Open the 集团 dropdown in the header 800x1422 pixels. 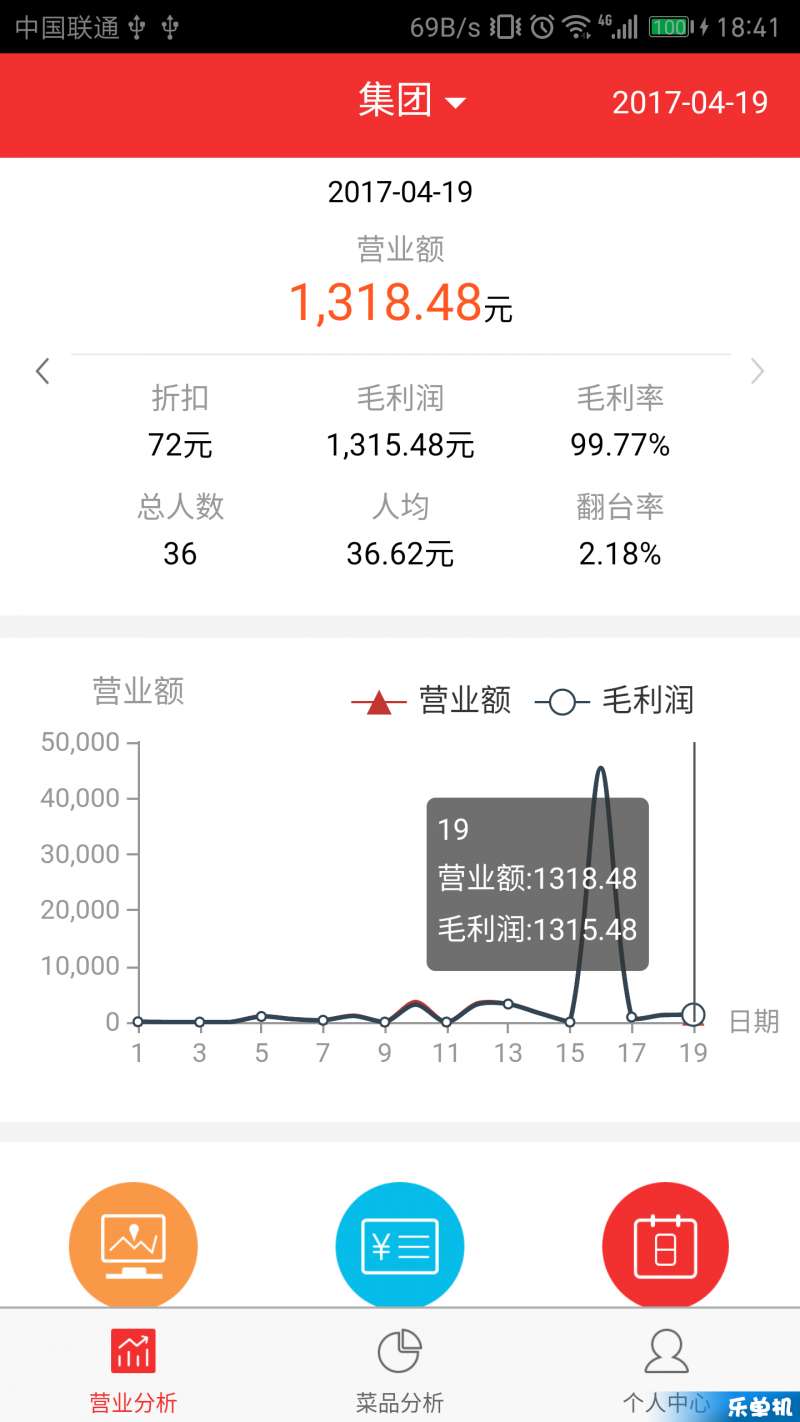click(x=412, y=101)
